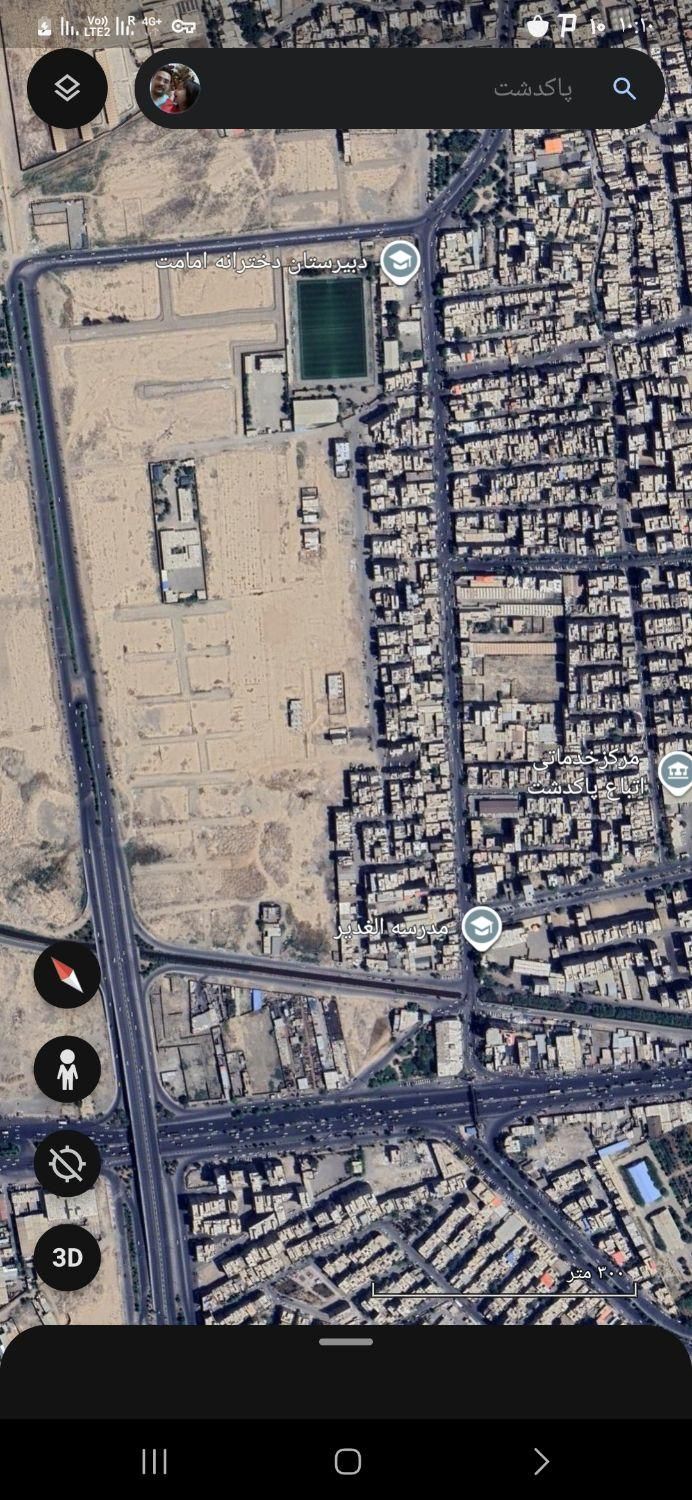Open the مرکز خدماتی اتباع پاکدشت place marker
Image resolution: width=692 pixels, height=1500 pixels.
point(677,772)
